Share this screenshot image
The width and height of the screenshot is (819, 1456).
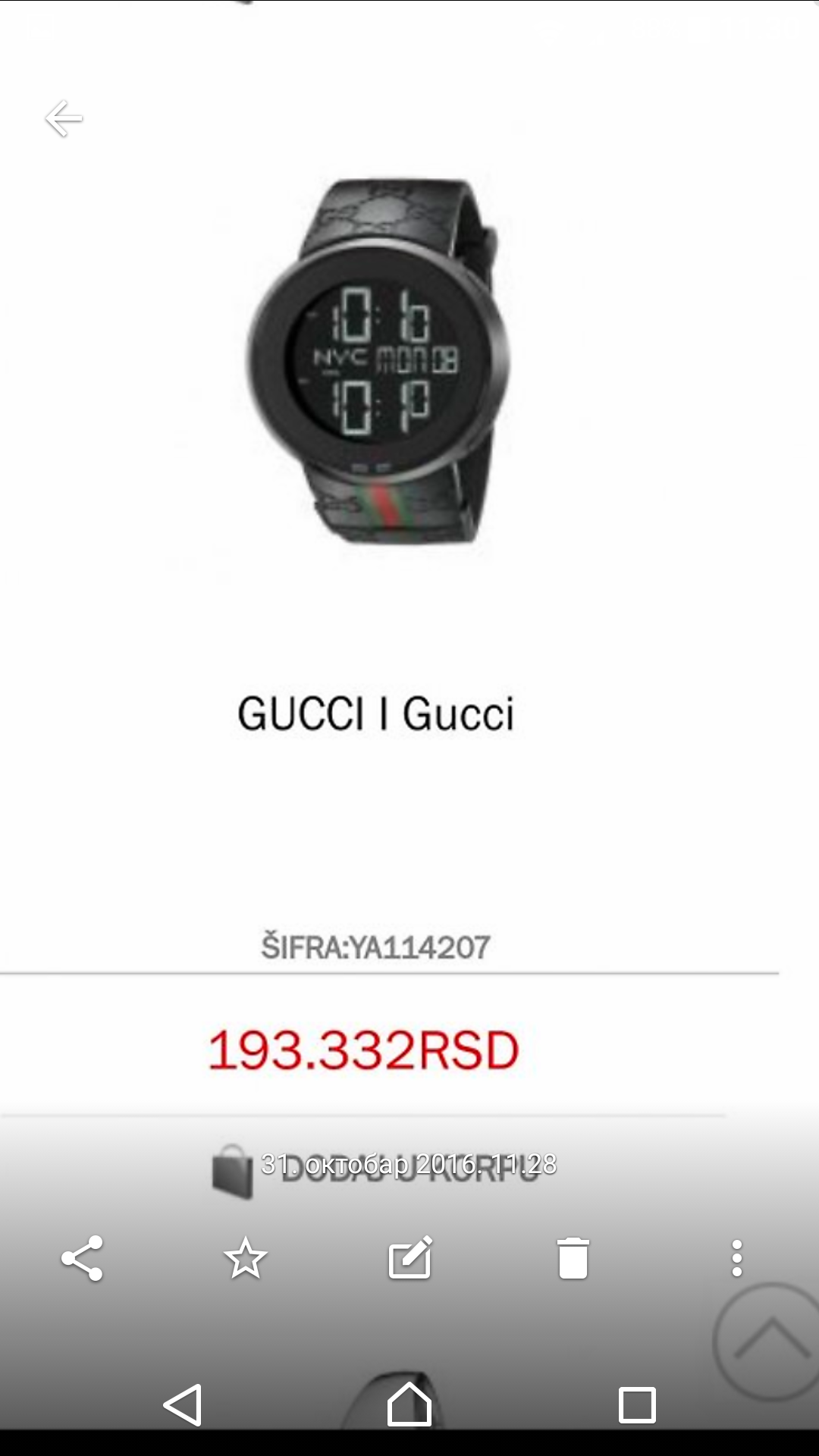82,1259
